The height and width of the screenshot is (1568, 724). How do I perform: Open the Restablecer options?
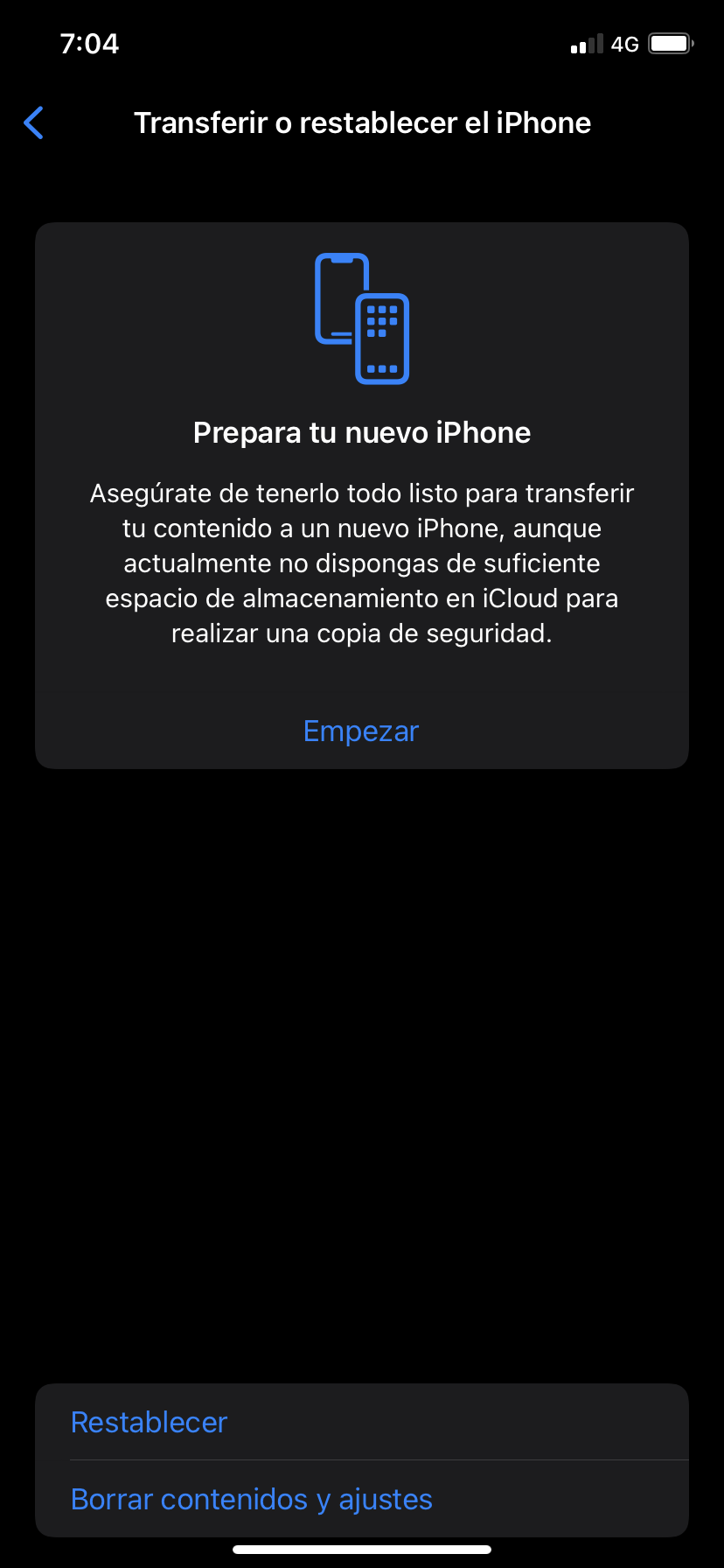(150, 1422)
